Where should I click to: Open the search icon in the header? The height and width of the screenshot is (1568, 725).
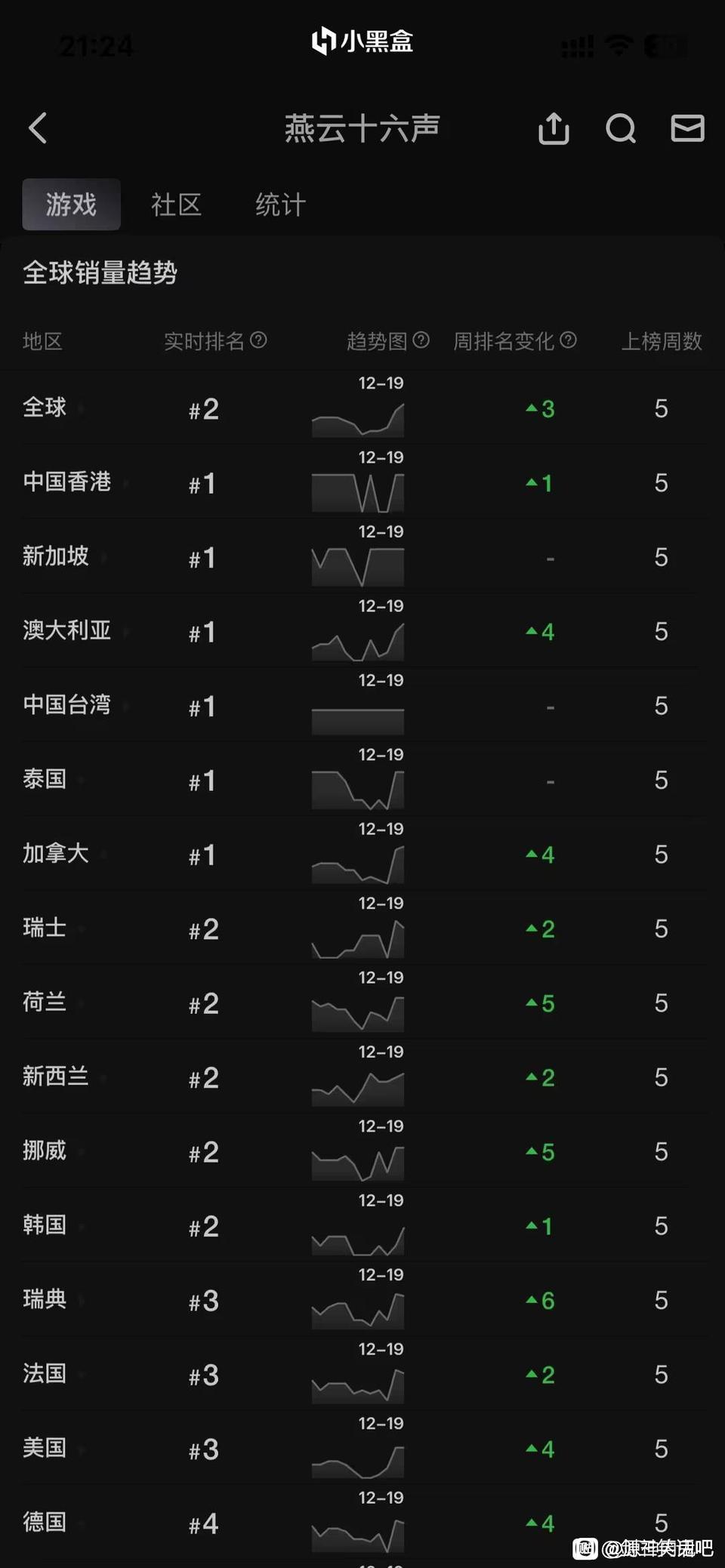tap(621, 128)
